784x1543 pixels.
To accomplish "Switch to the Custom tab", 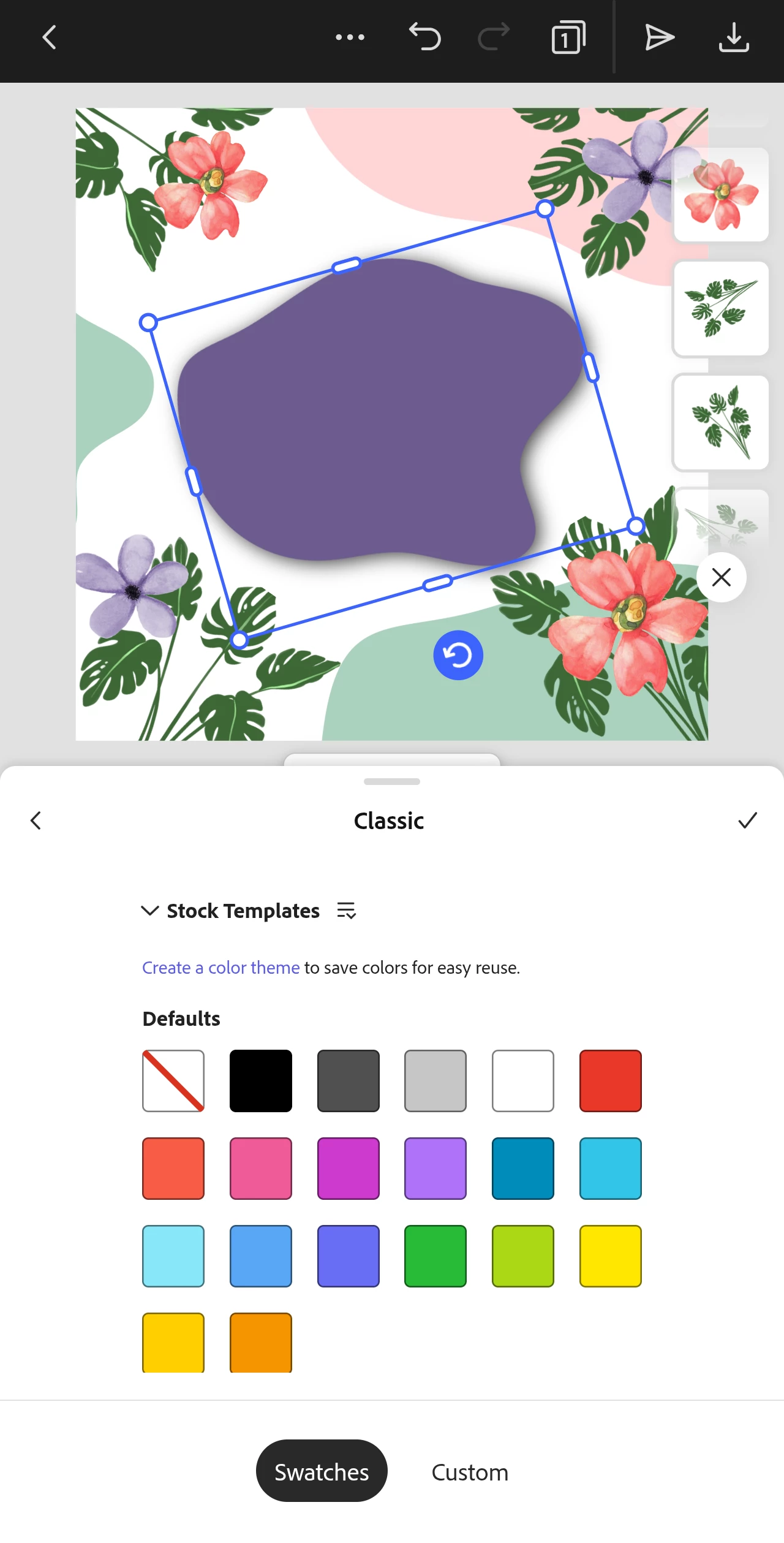I will click(x=470, y=1473).
